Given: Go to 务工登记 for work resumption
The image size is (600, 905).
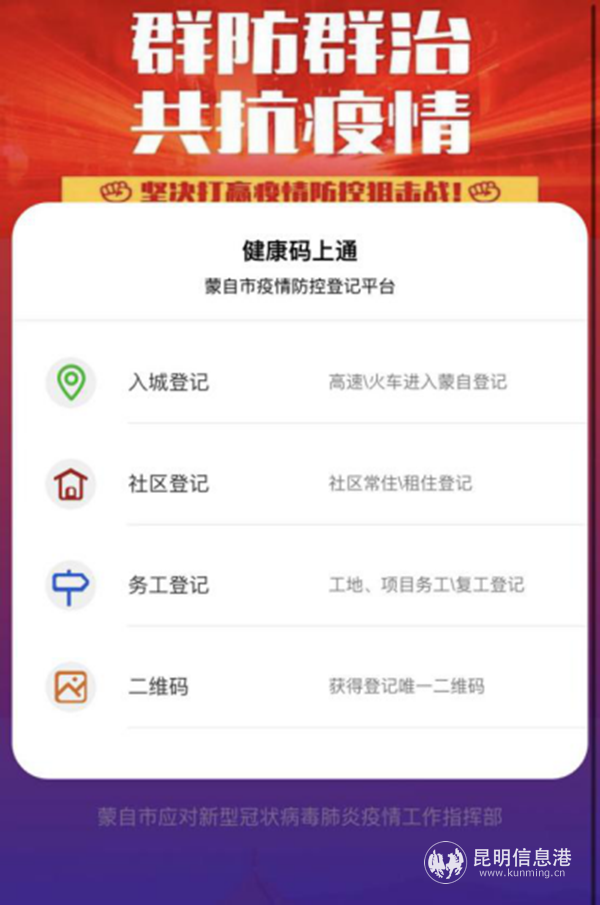Looking at the screenshot, I should click(x=169, y=585).
